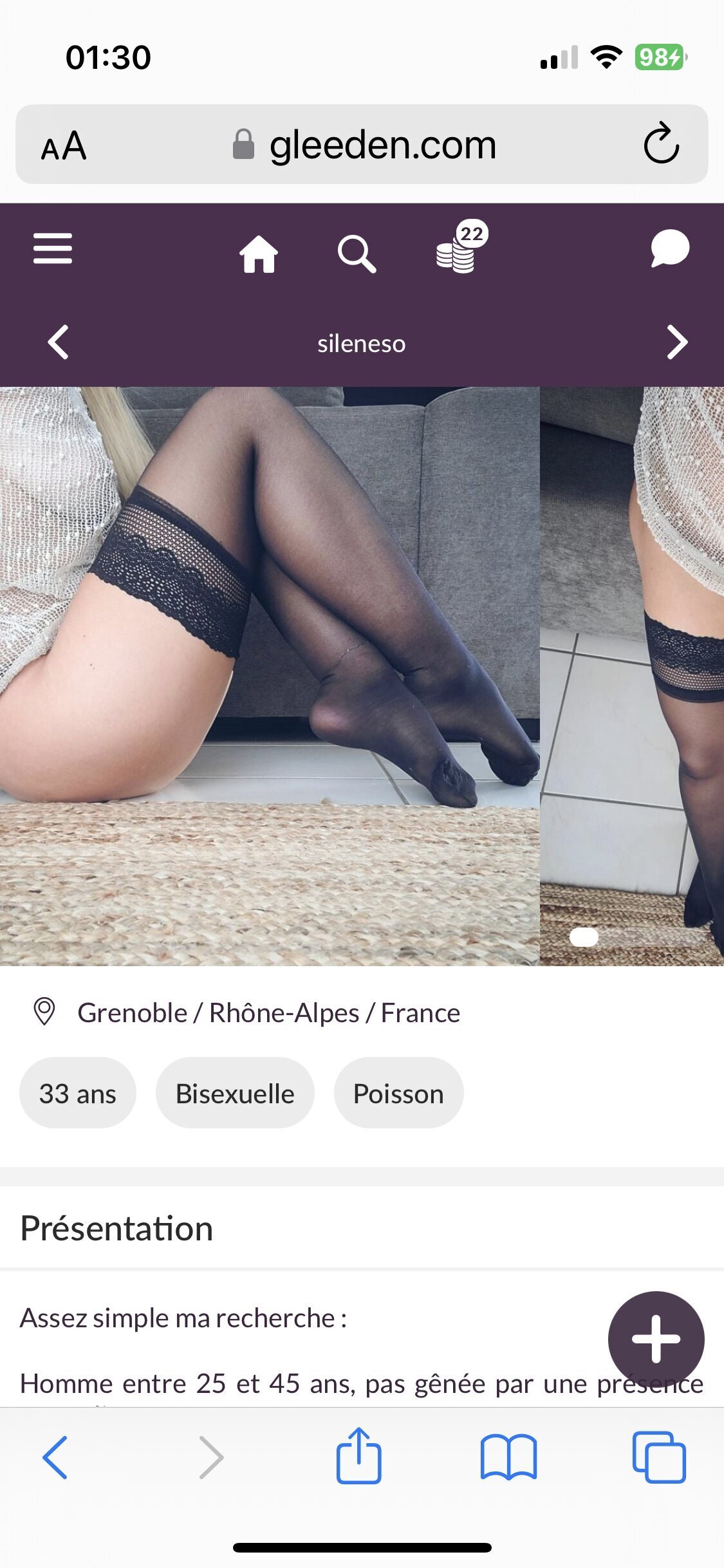Open Safari bookmarks
724x1568 pixels.
508,1457
